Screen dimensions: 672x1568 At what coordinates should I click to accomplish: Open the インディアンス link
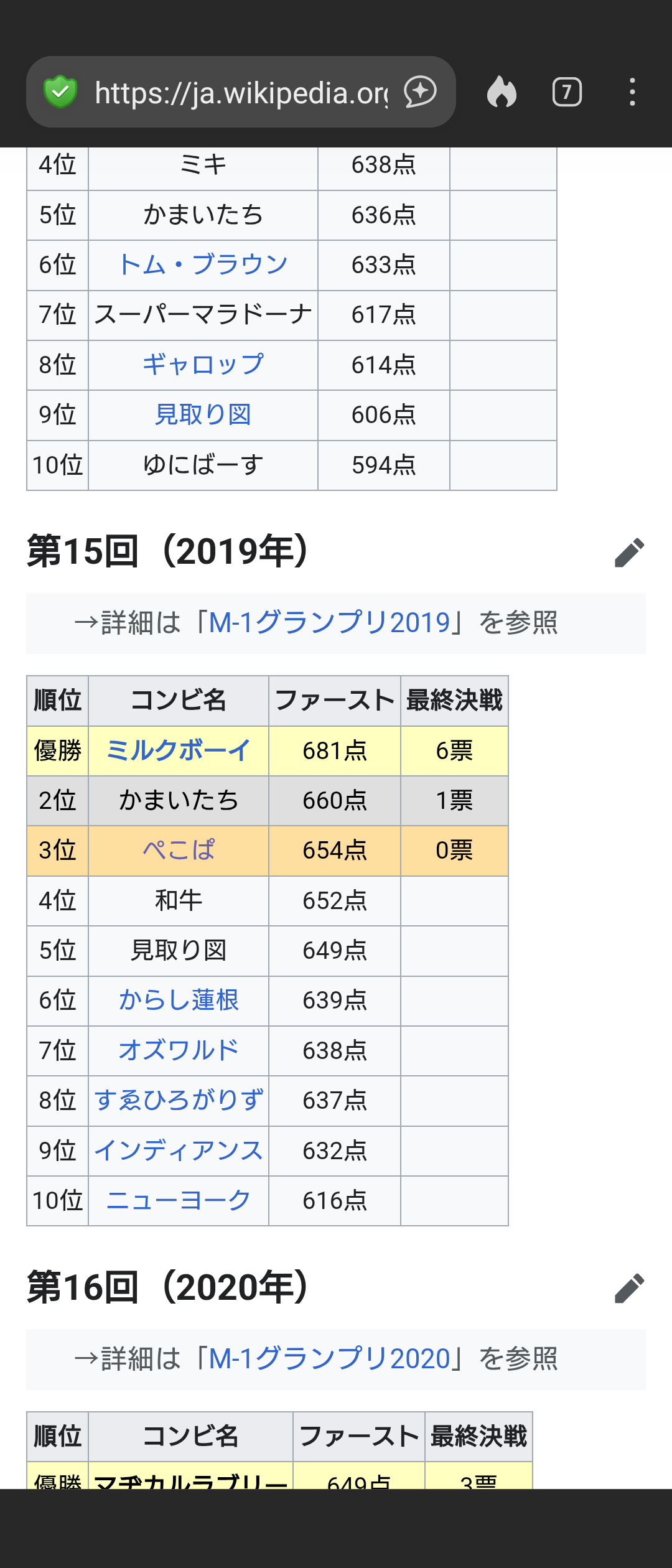point(179,1151)
